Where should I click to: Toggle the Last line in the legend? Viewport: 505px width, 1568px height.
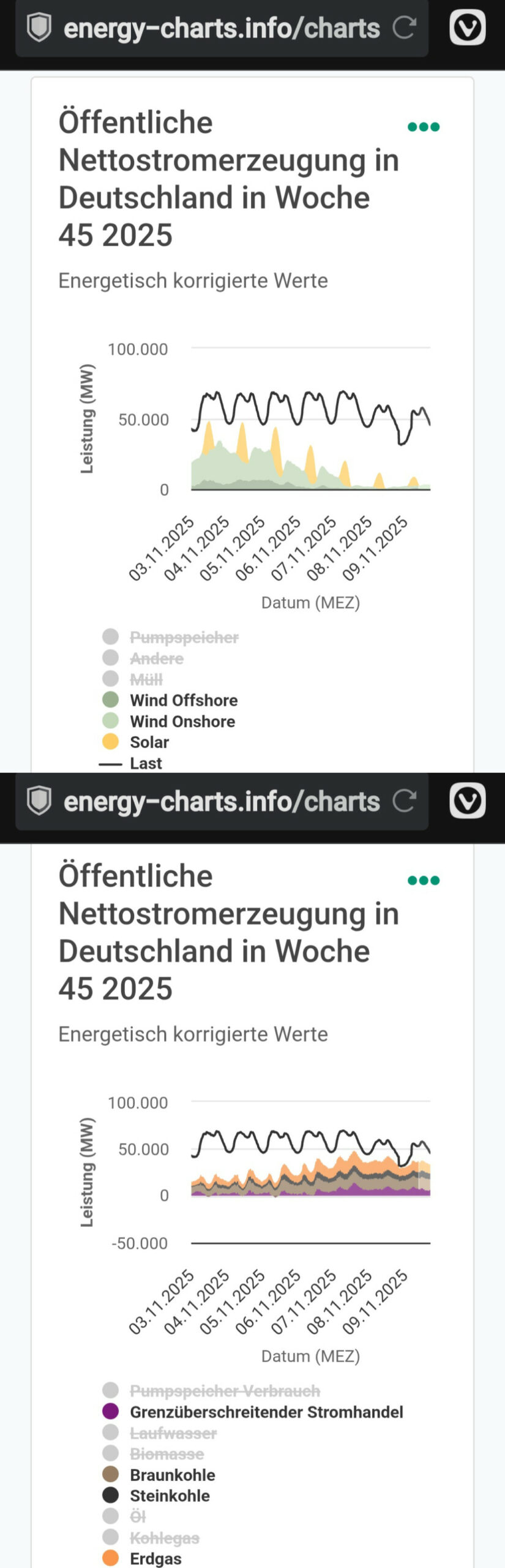pos(145,763)
